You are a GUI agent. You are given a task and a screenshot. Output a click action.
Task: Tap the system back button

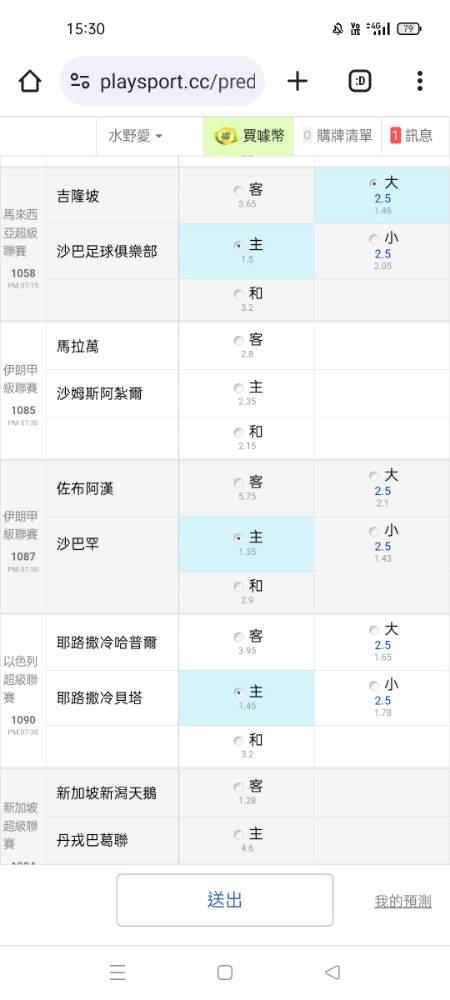332,972
